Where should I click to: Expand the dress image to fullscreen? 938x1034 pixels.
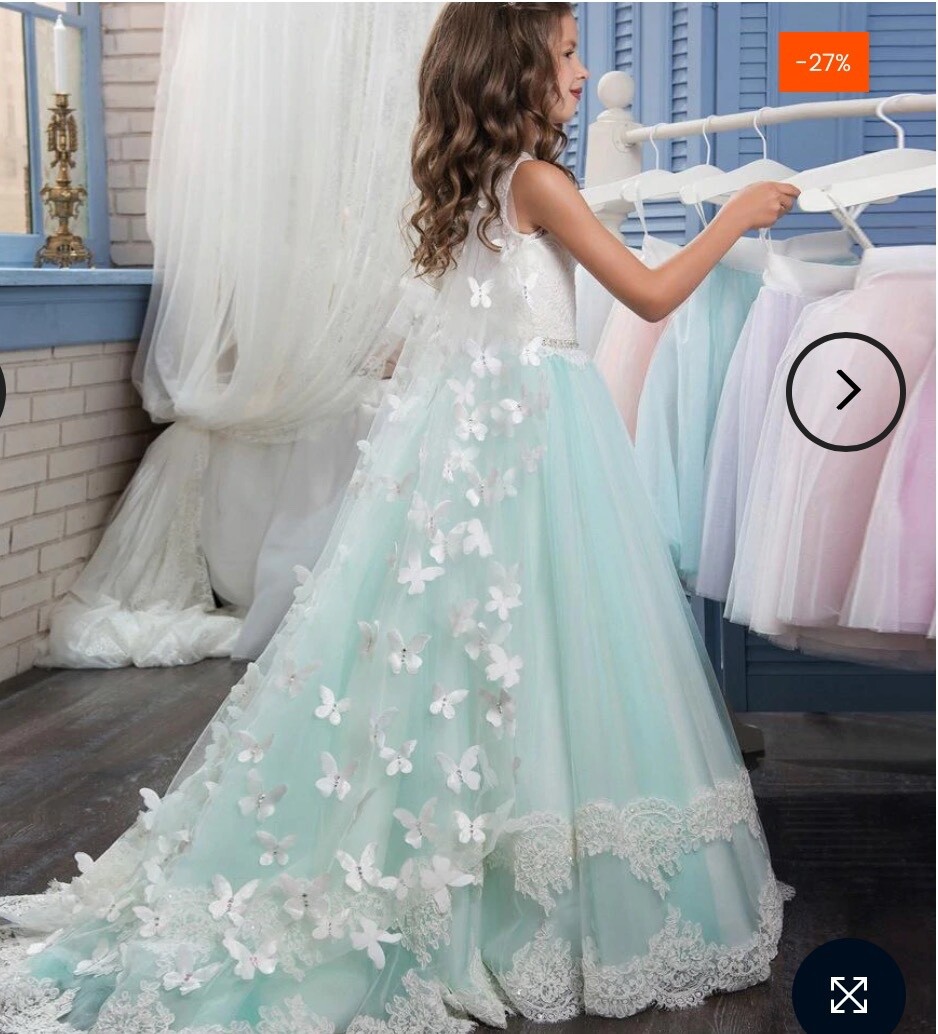click(848, 993)
